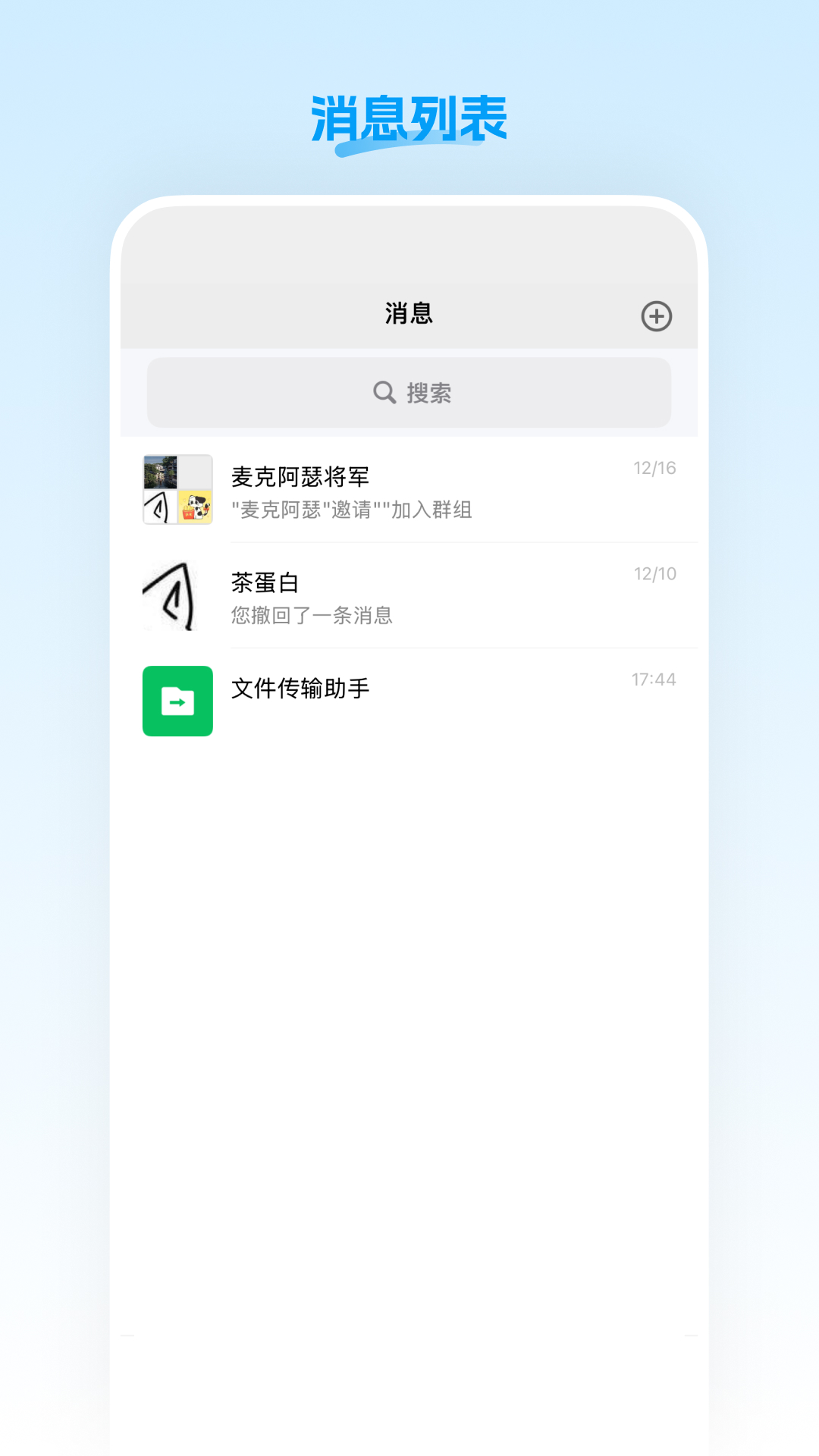This screenshot has height=1456, width=819.
Task: Click the 您撤回了一条消息 preview text
Action: pyautogui.click(x=313, y=616)
